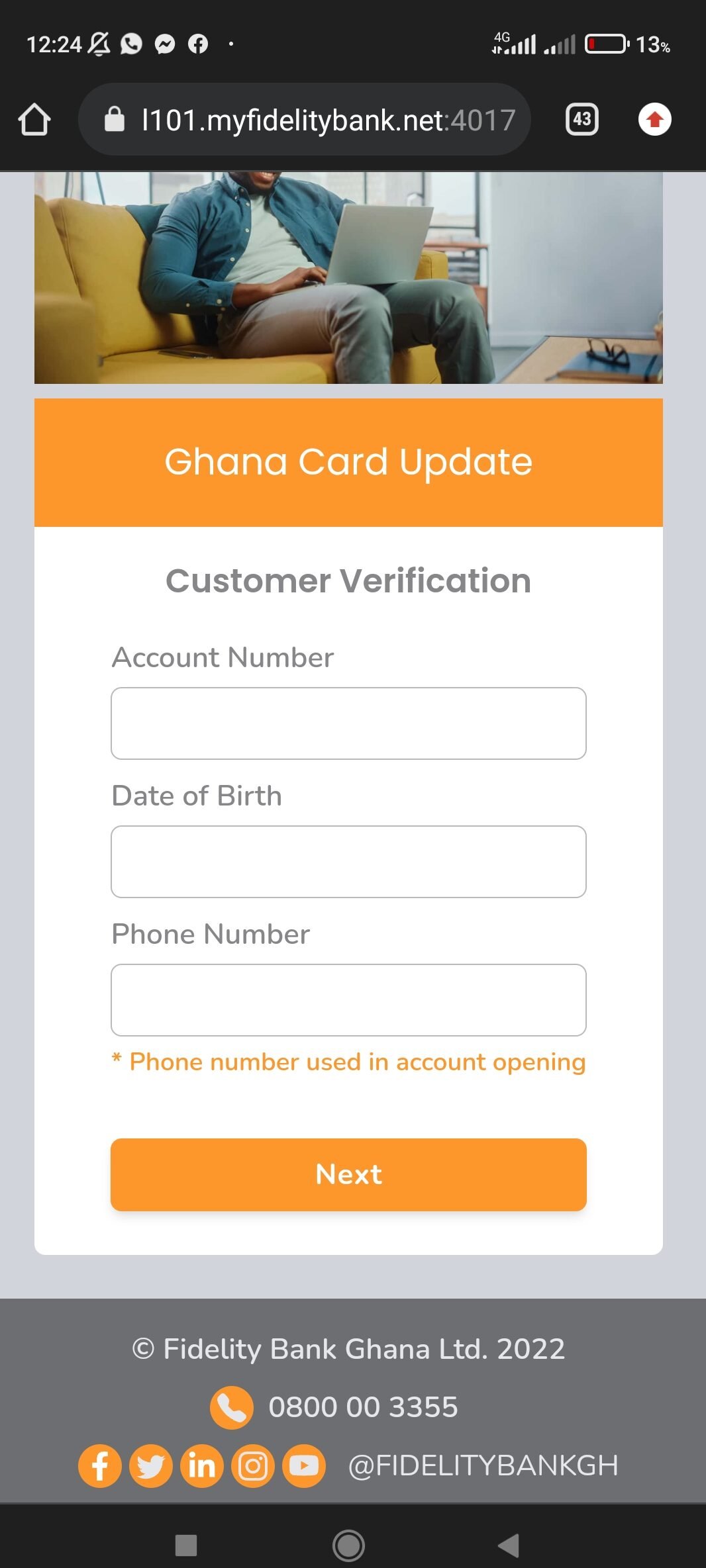This screenshot has width=706, height=1568.
Task: Open the Instagram icon link
Action: (252, 1466)
